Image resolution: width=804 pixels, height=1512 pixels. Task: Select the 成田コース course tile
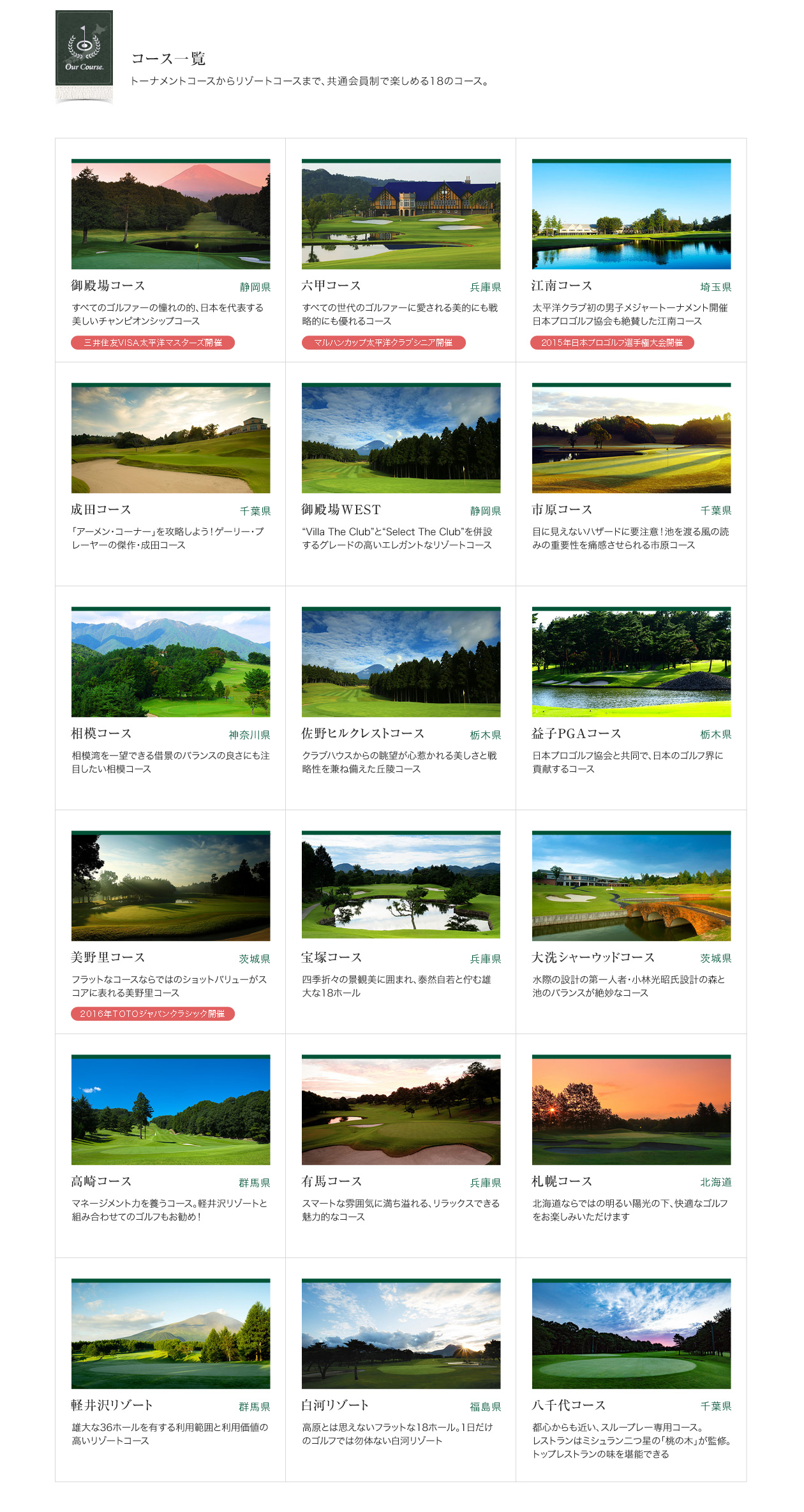pos(170,474)
